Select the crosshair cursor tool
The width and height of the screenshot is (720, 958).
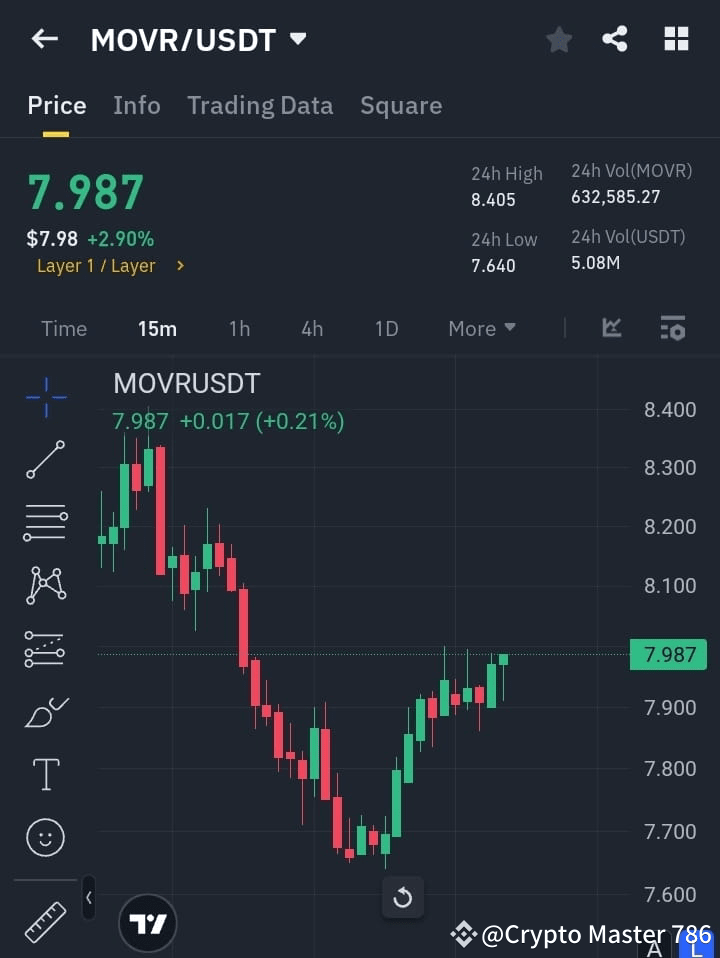(45, 397)
